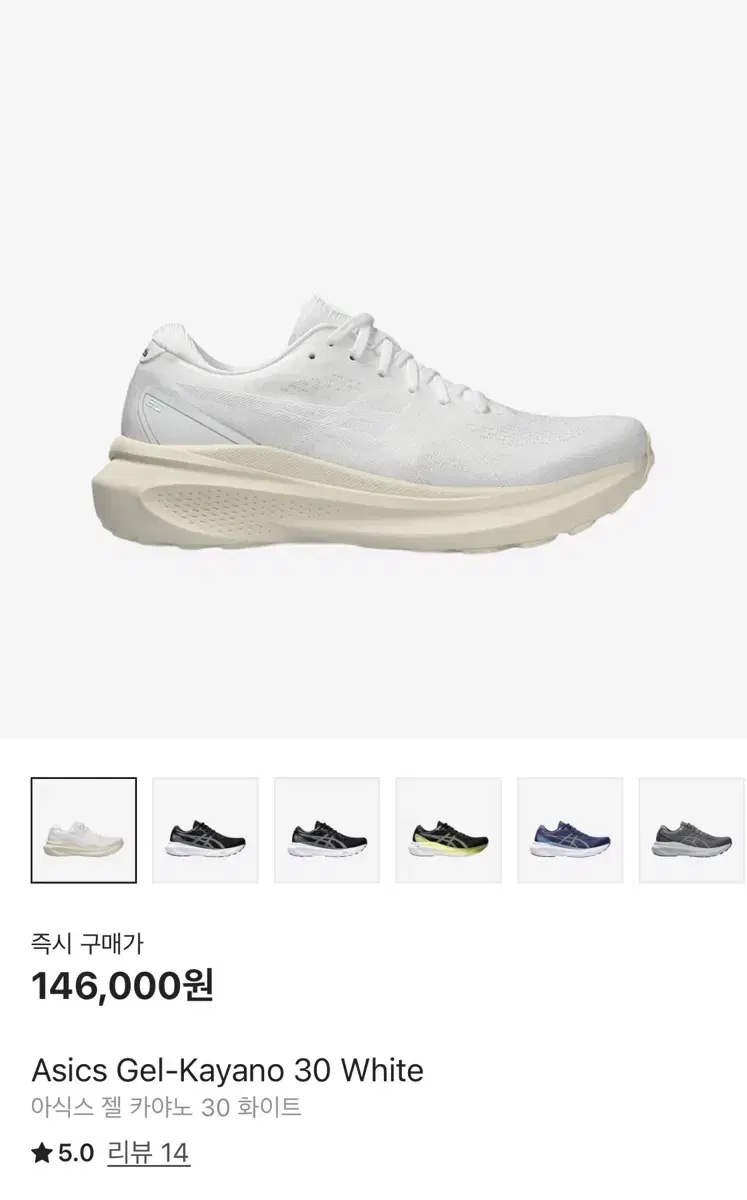Select the black colorway with white sole
This screenshot has height=1200, width=747.
tap(328, 832)
